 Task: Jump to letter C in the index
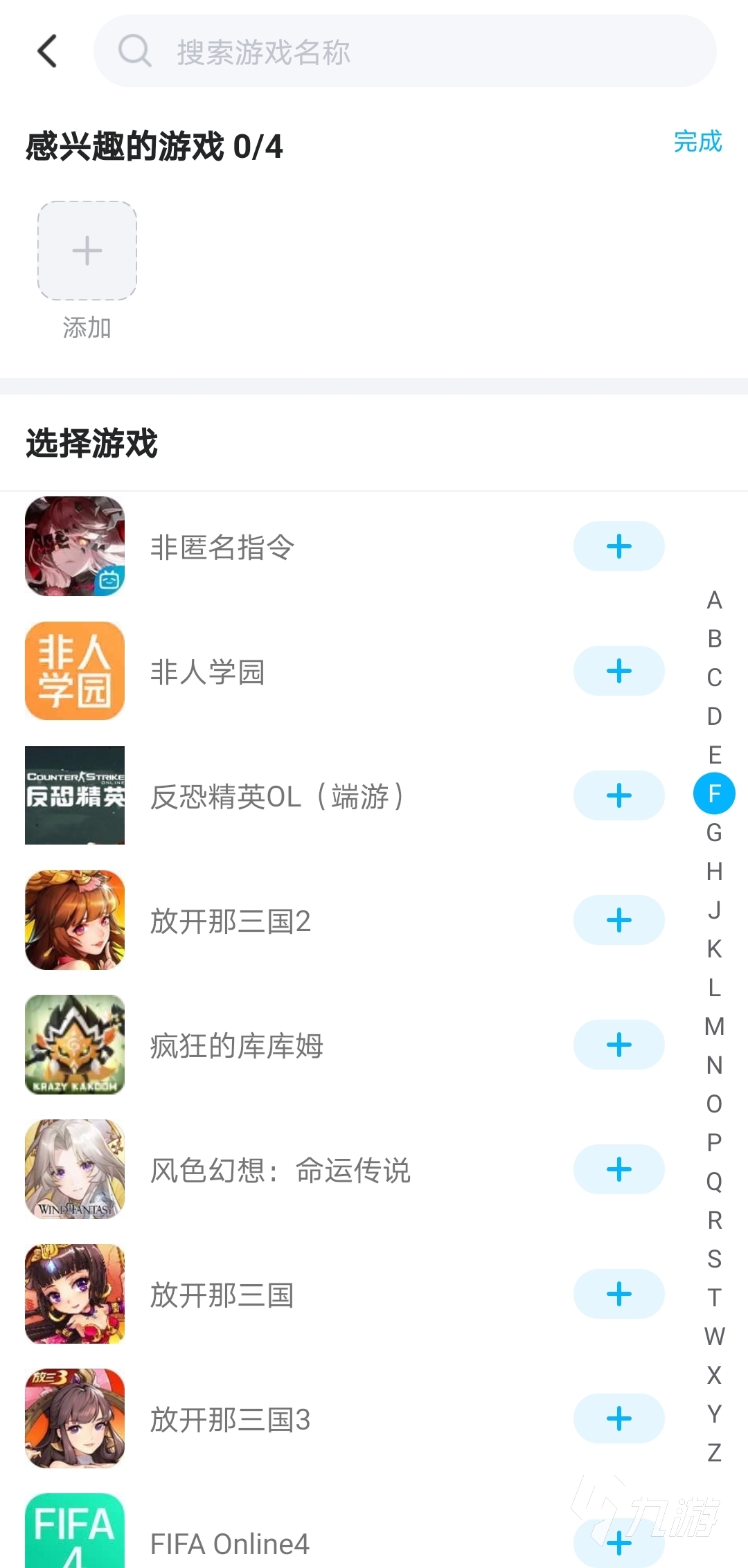(714, 678)
